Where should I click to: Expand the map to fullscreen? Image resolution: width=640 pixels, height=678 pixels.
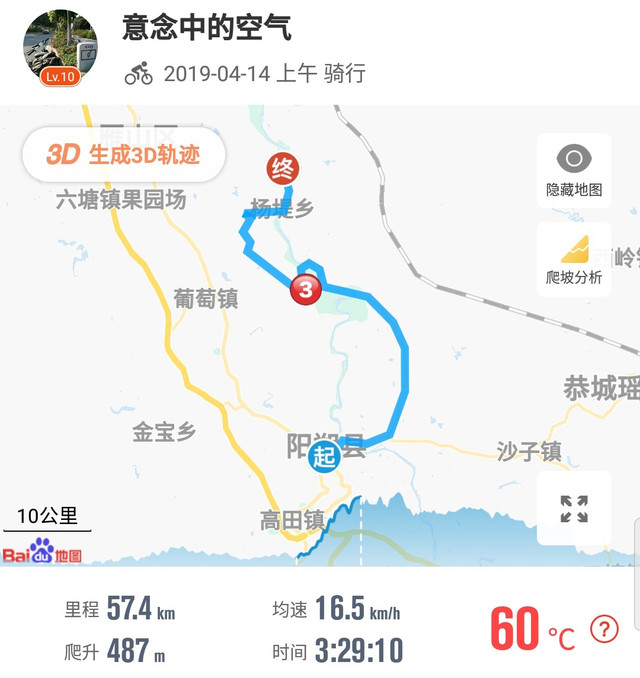tap(574, 509)
